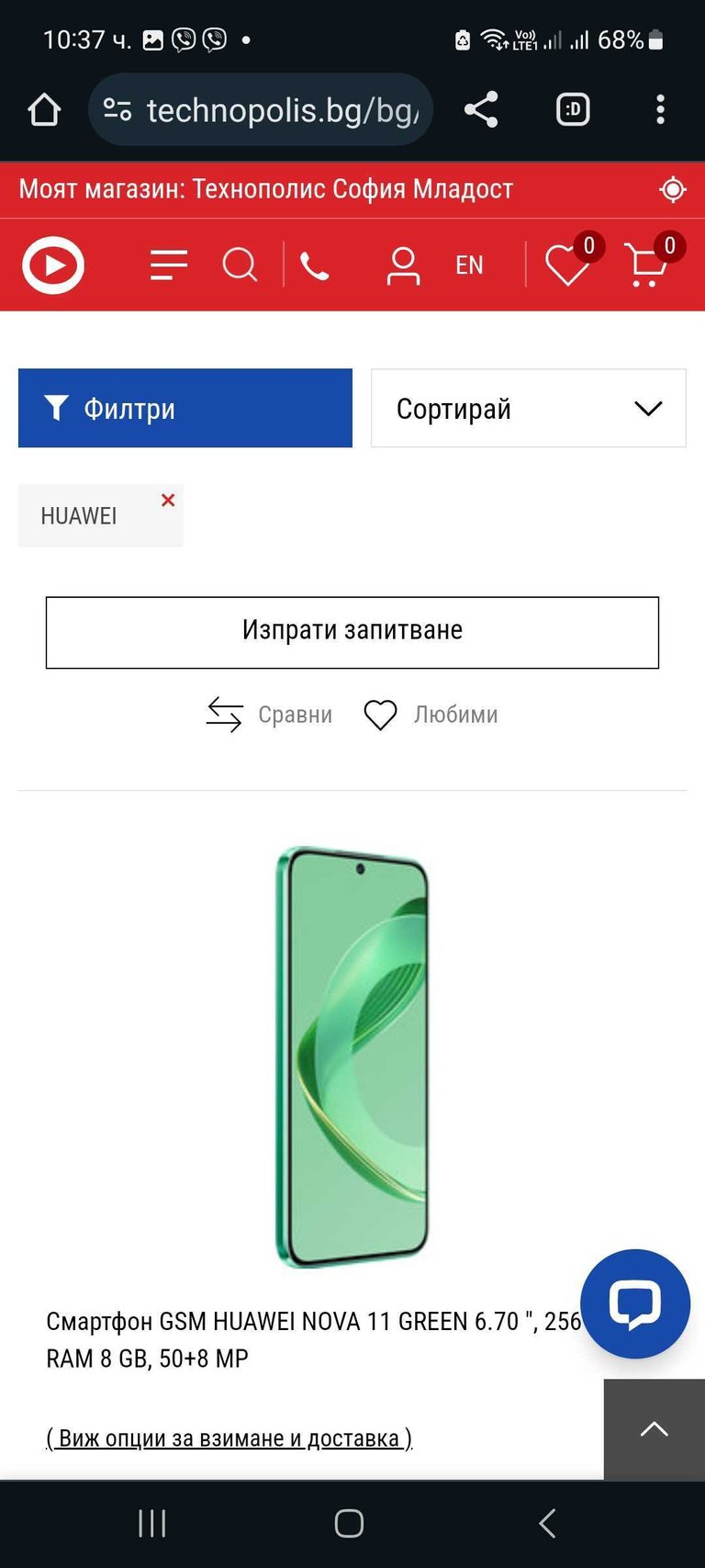Image resolution: width=705 pixels, height=1568 pixels.
Task: Tap Изпрати запитване button
Action: click(352, 632)
